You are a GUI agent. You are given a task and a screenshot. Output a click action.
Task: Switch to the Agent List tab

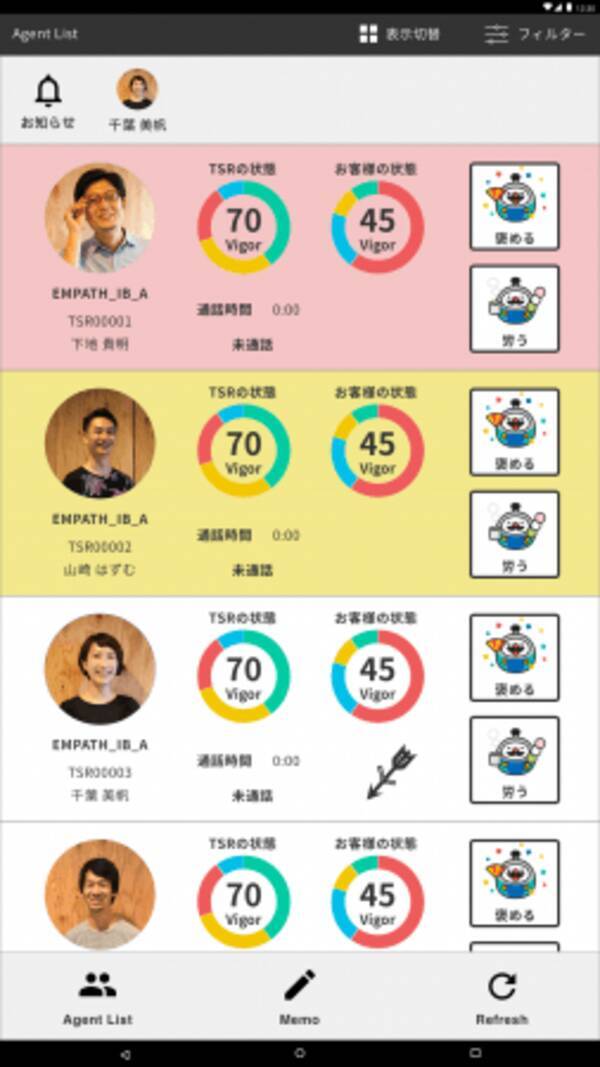[x=98, y=997]
